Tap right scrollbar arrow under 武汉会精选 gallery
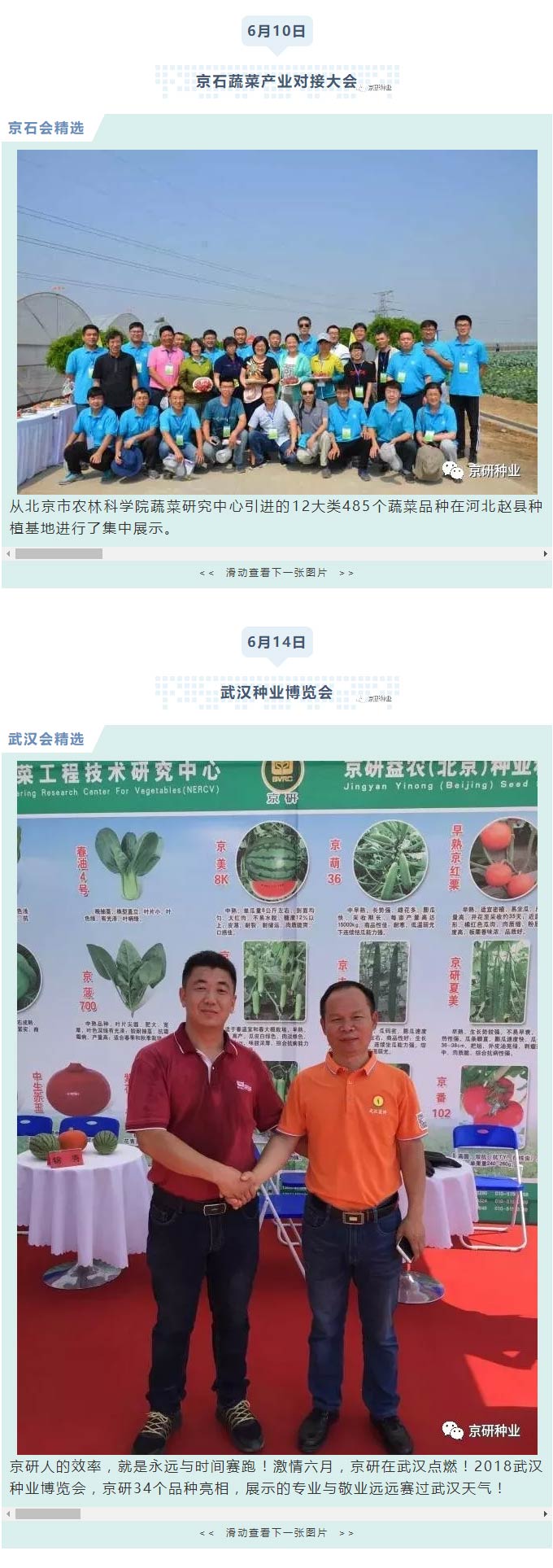The height and width of the screenshot is (1568, 553). click(546, 1514)
